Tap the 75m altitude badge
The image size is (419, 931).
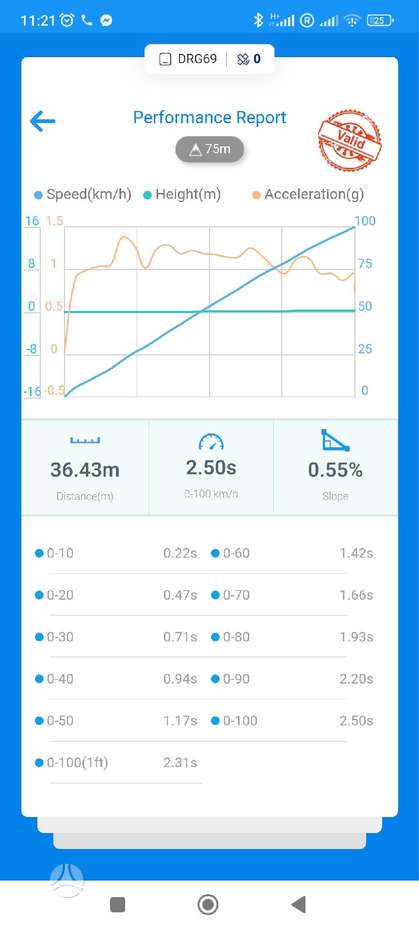[210, 150]
